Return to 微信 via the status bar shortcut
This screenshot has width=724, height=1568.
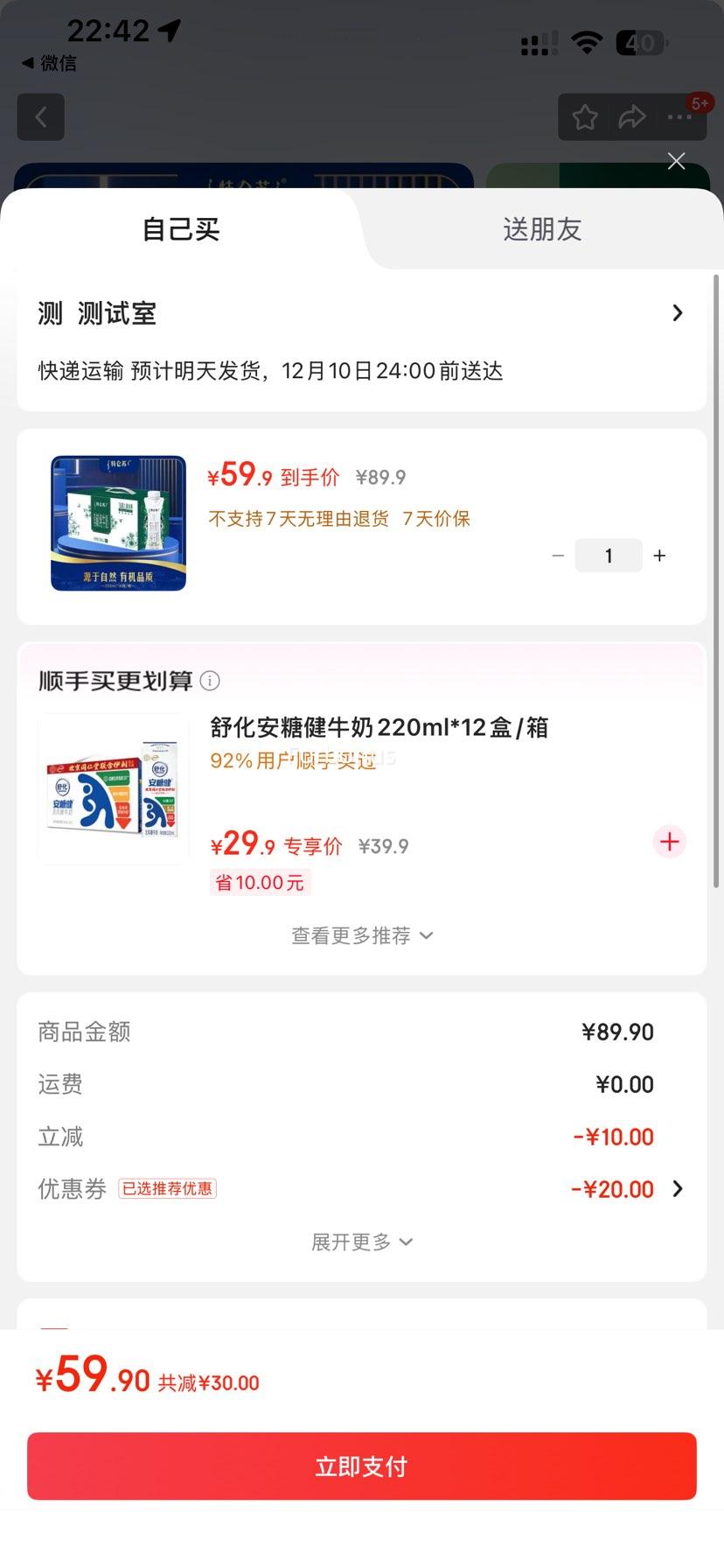tap(51, 63)
